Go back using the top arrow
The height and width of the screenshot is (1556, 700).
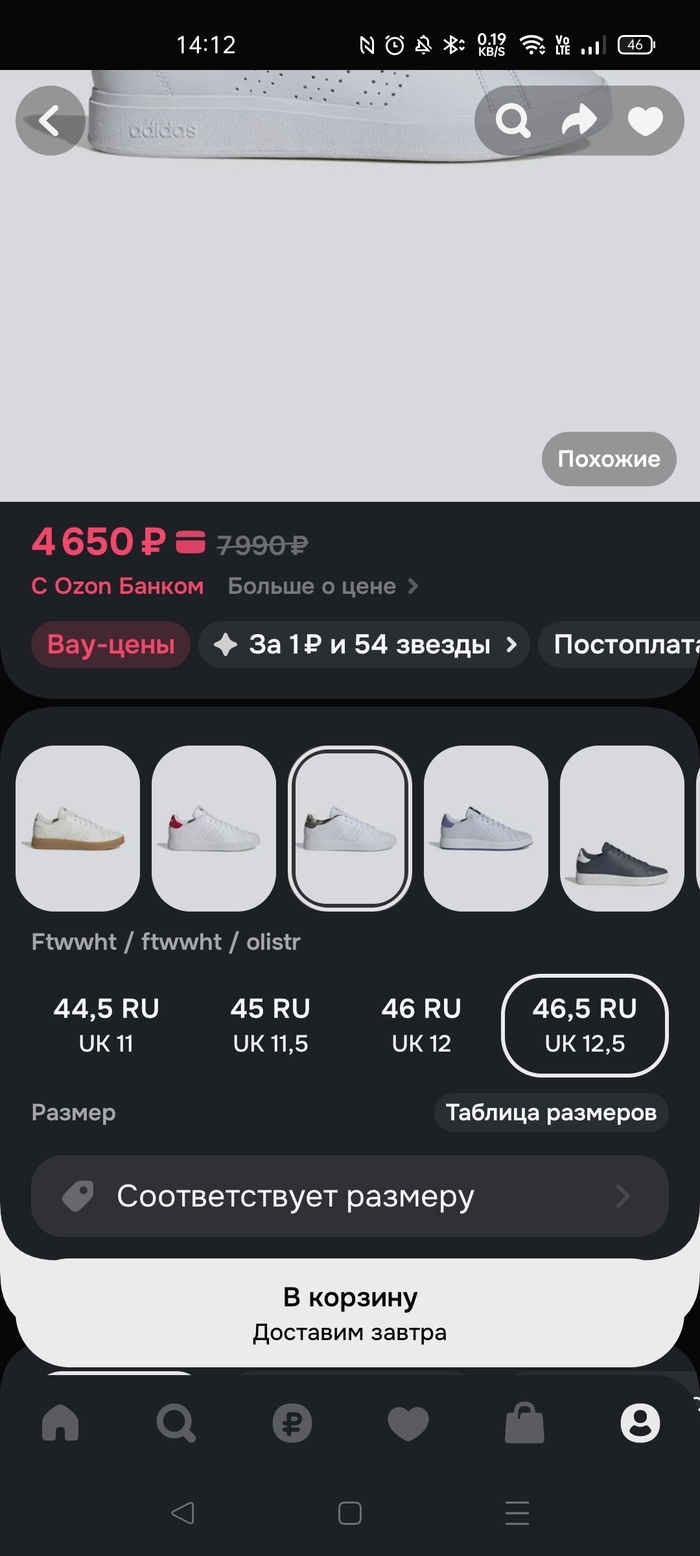point(49,121)
